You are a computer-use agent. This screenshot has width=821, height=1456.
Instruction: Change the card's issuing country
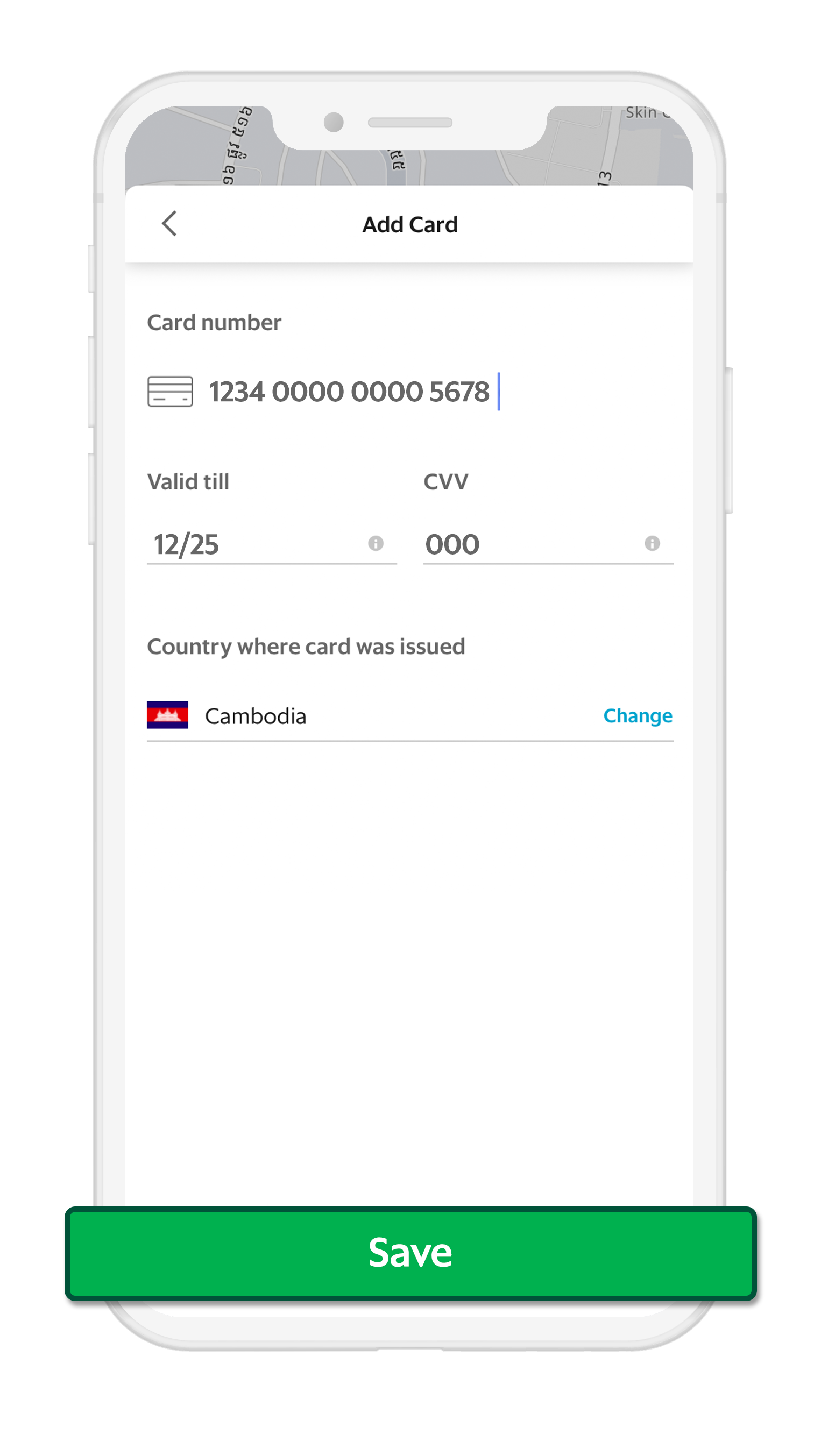click(x=637, y=716)
